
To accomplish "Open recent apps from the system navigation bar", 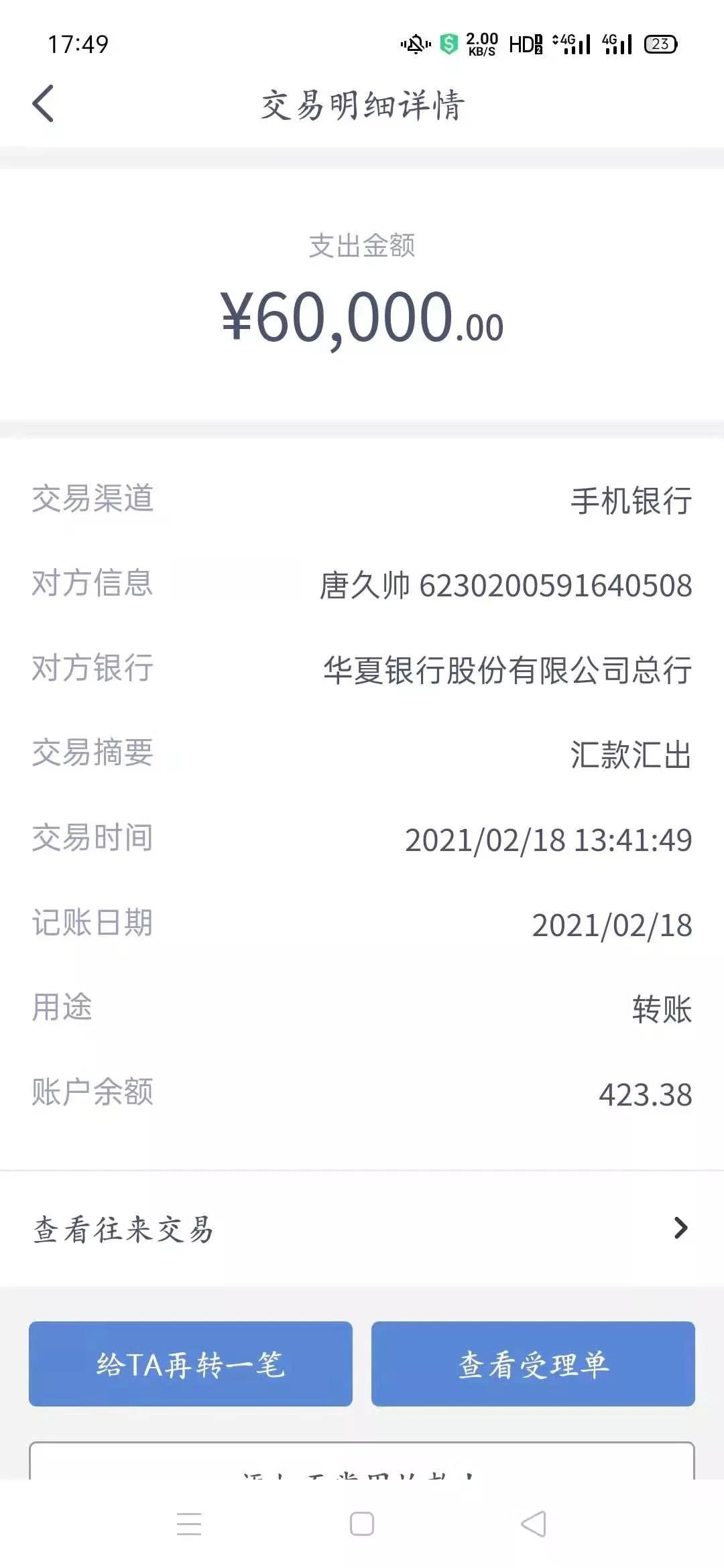I will (x=189, y=1524).
